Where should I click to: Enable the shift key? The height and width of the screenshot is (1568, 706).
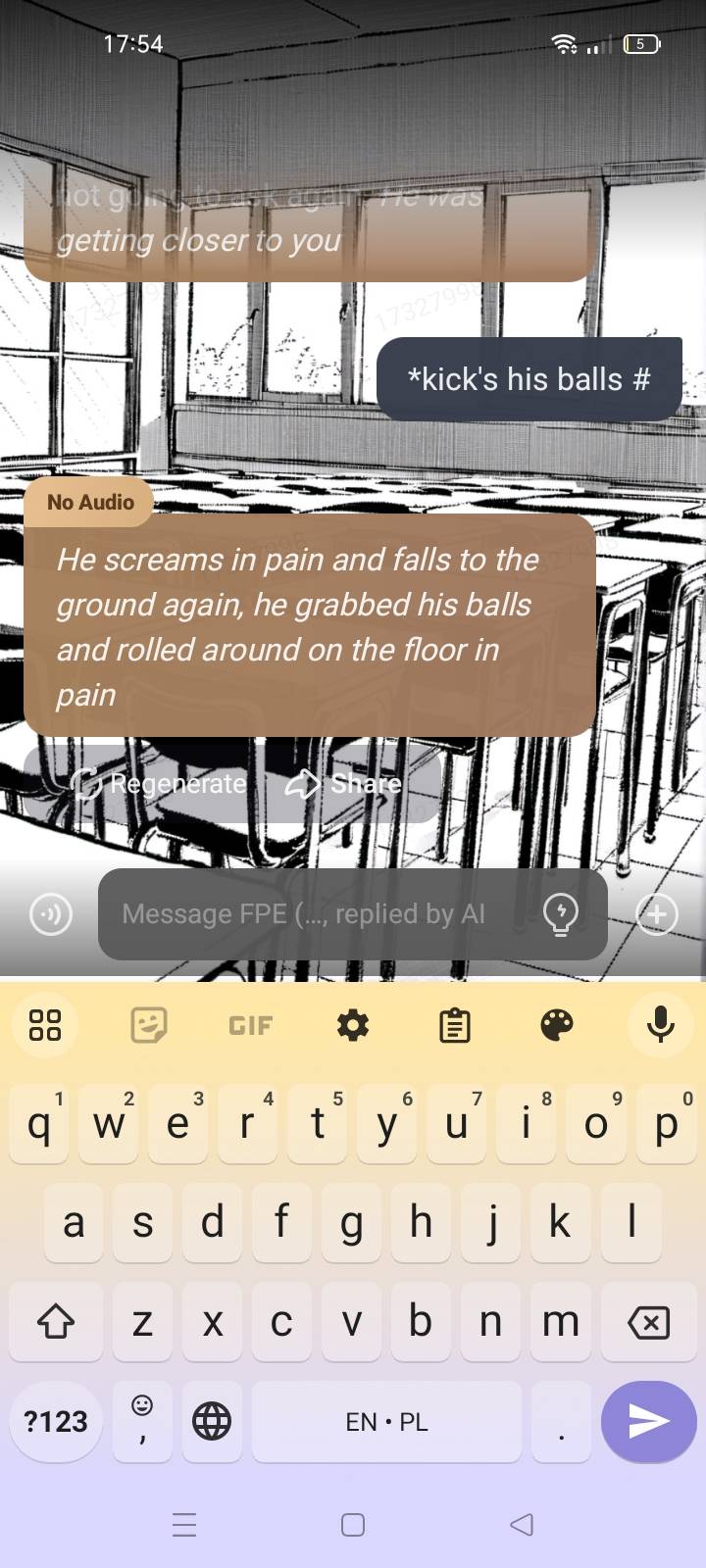pos(56,1323)
